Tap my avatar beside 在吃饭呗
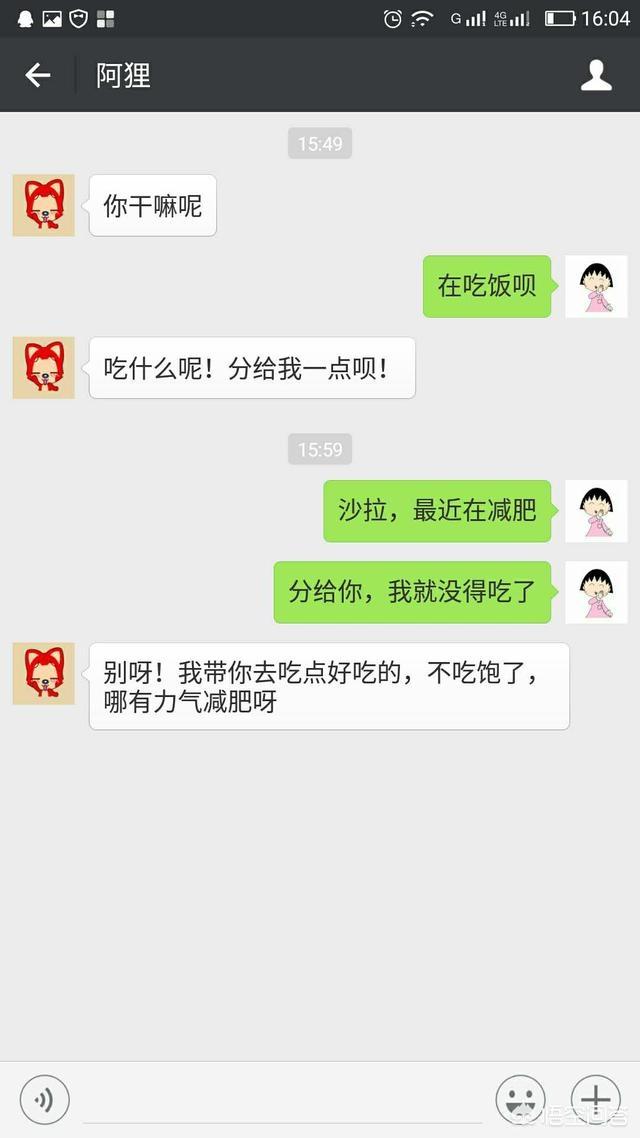The width and height of the screenshot is (640, 1138). pos(596,286)
